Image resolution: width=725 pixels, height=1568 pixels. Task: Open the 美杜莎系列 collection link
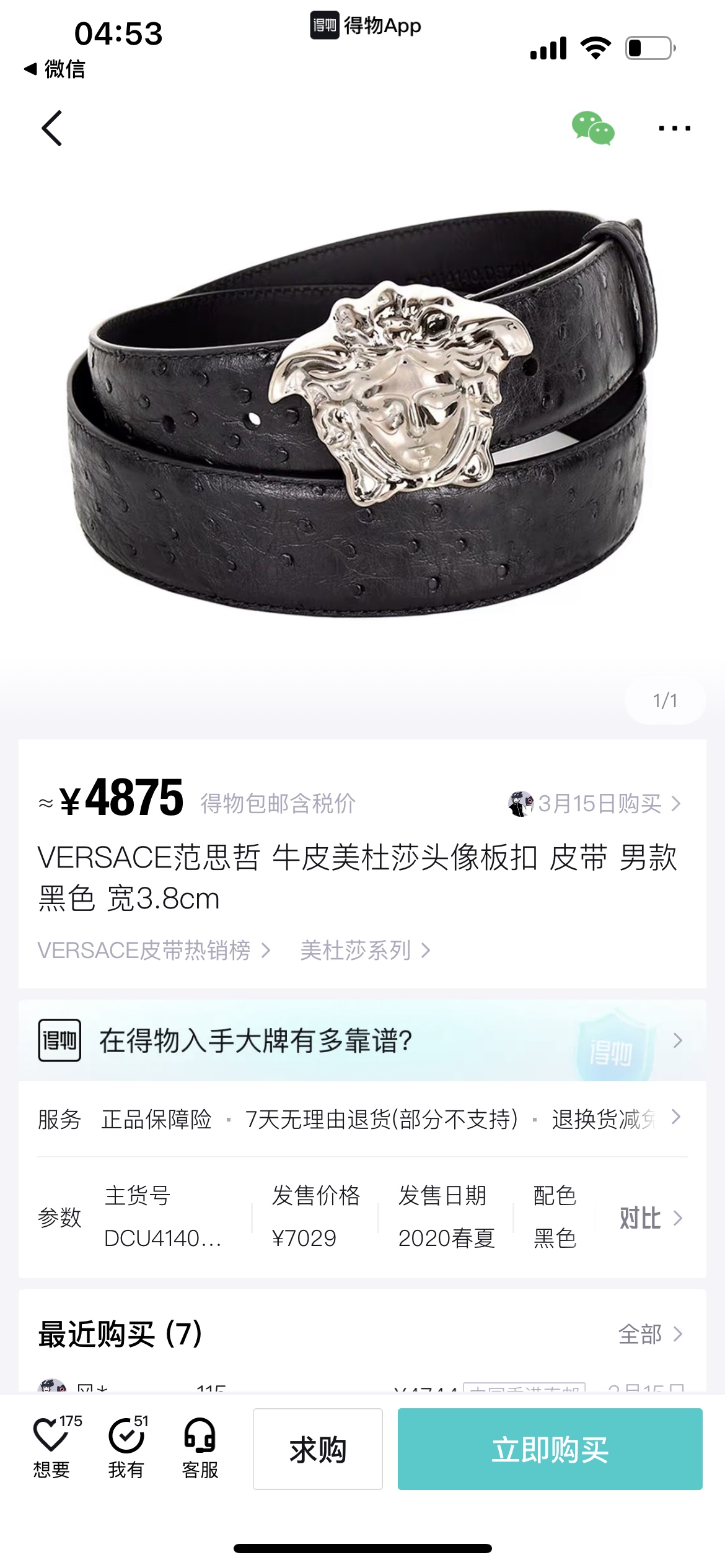pyautogui.click(x=365, y=950)
